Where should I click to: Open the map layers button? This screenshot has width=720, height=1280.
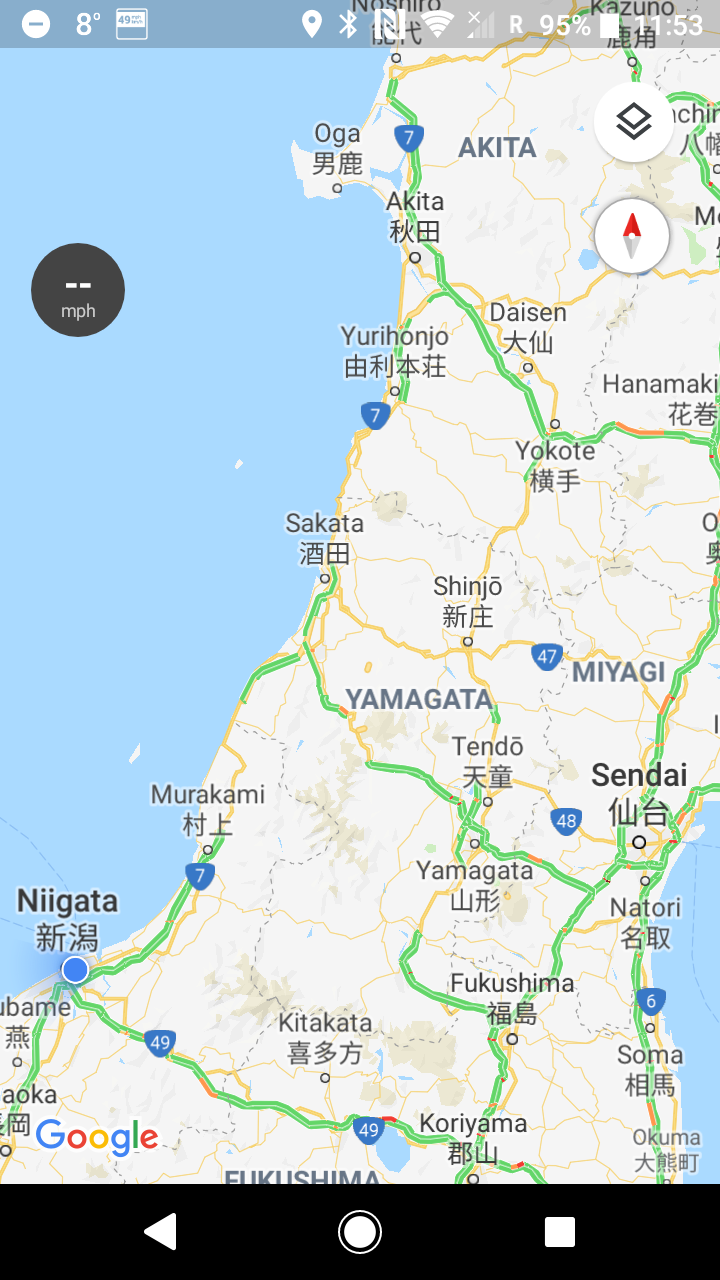(x=633, y=122)
